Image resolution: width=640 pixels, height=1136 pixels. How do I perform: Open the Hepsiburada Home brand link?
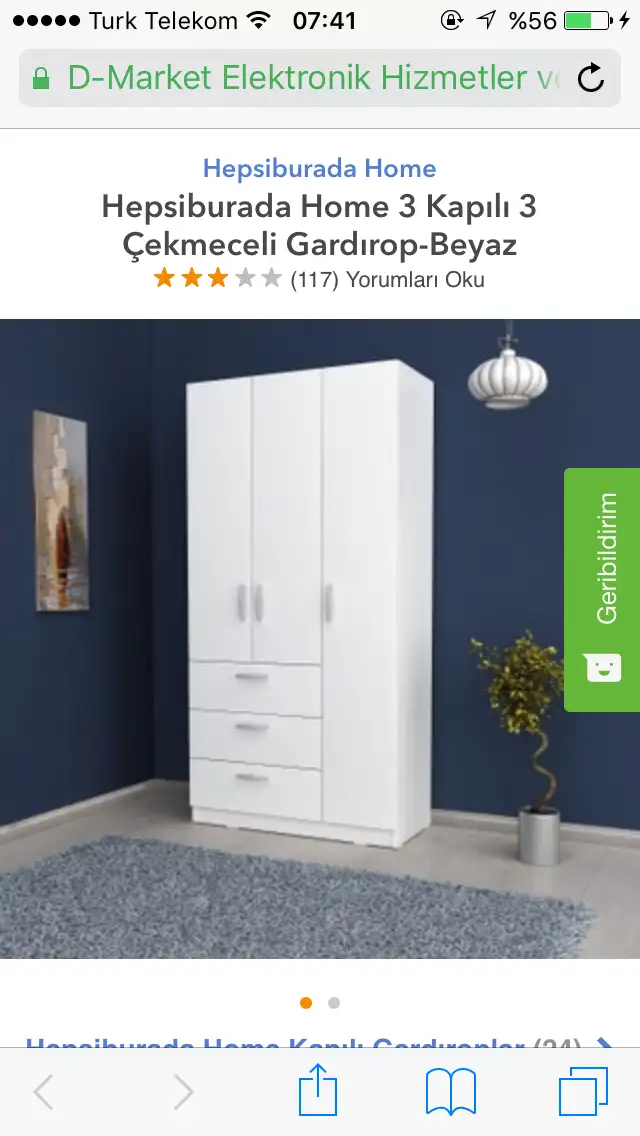[320, 168]
